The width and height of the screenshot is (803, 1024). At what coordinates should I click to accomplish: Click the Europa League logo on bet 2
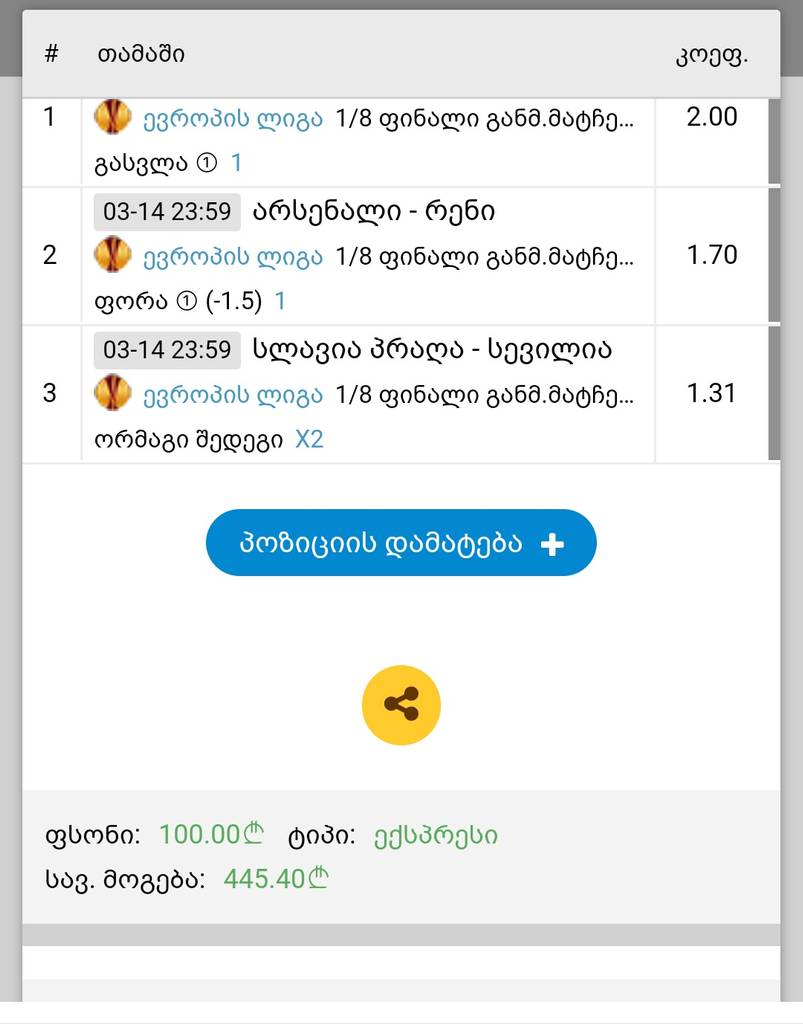point(113,255)
